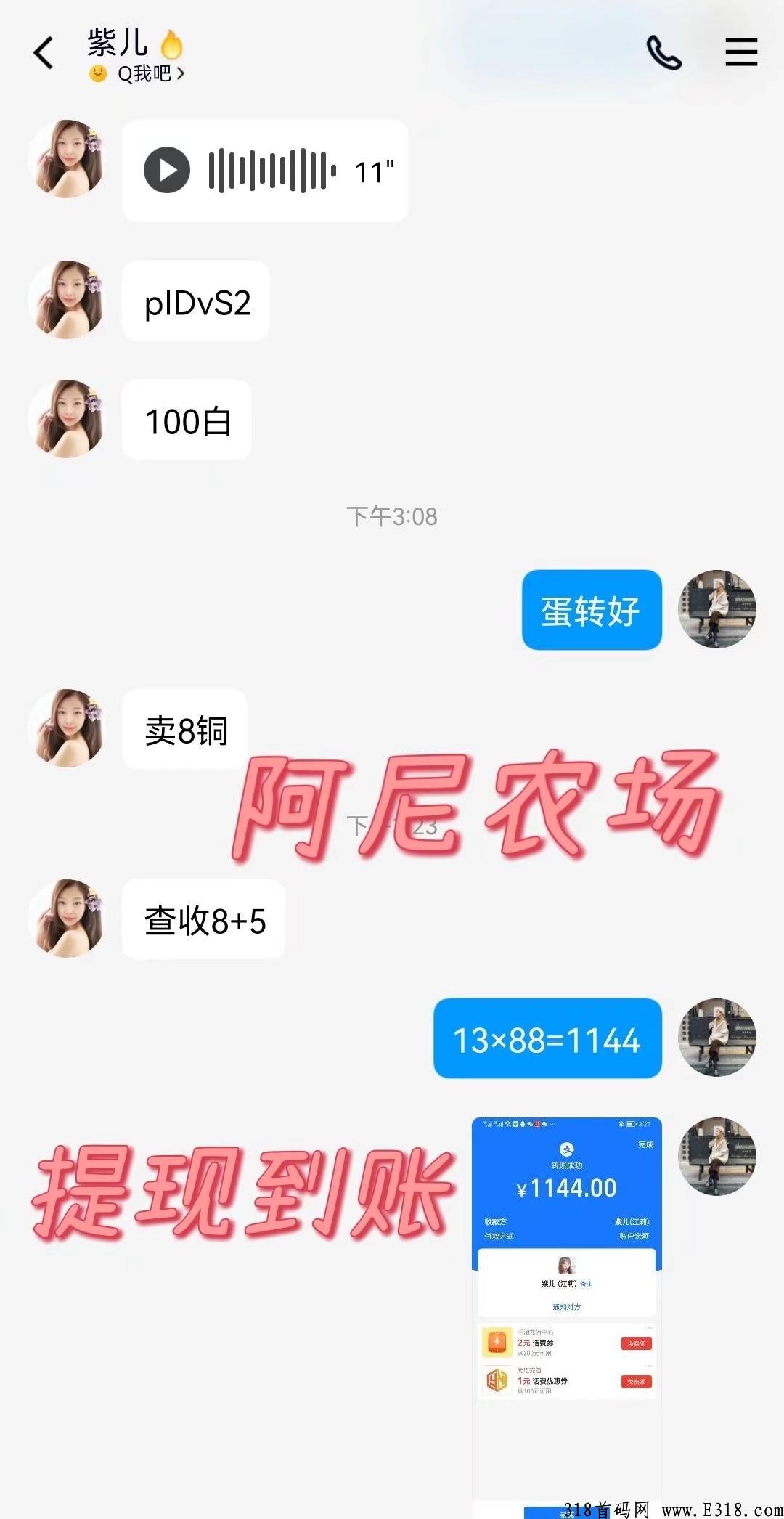Screen dimensions: 784x1519
Task: Tap 完成 to finish the transfer
Action: click(x=645, y=1146)
